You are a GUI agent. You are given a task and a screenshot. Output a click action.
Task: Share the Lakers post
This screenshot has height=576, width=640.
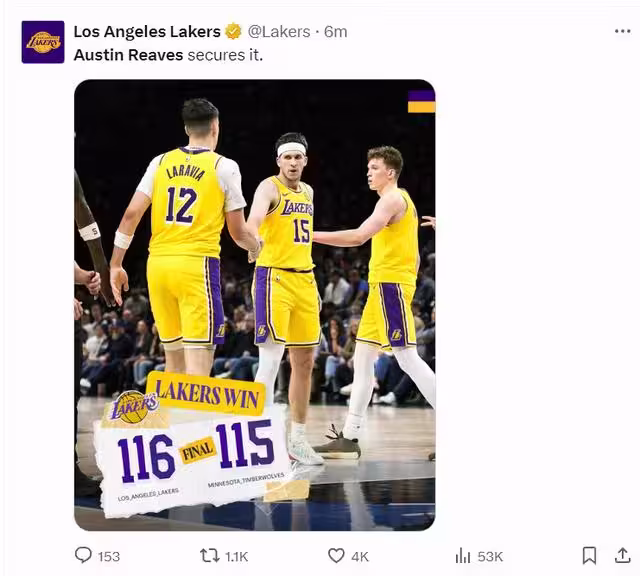coord(622,555)
